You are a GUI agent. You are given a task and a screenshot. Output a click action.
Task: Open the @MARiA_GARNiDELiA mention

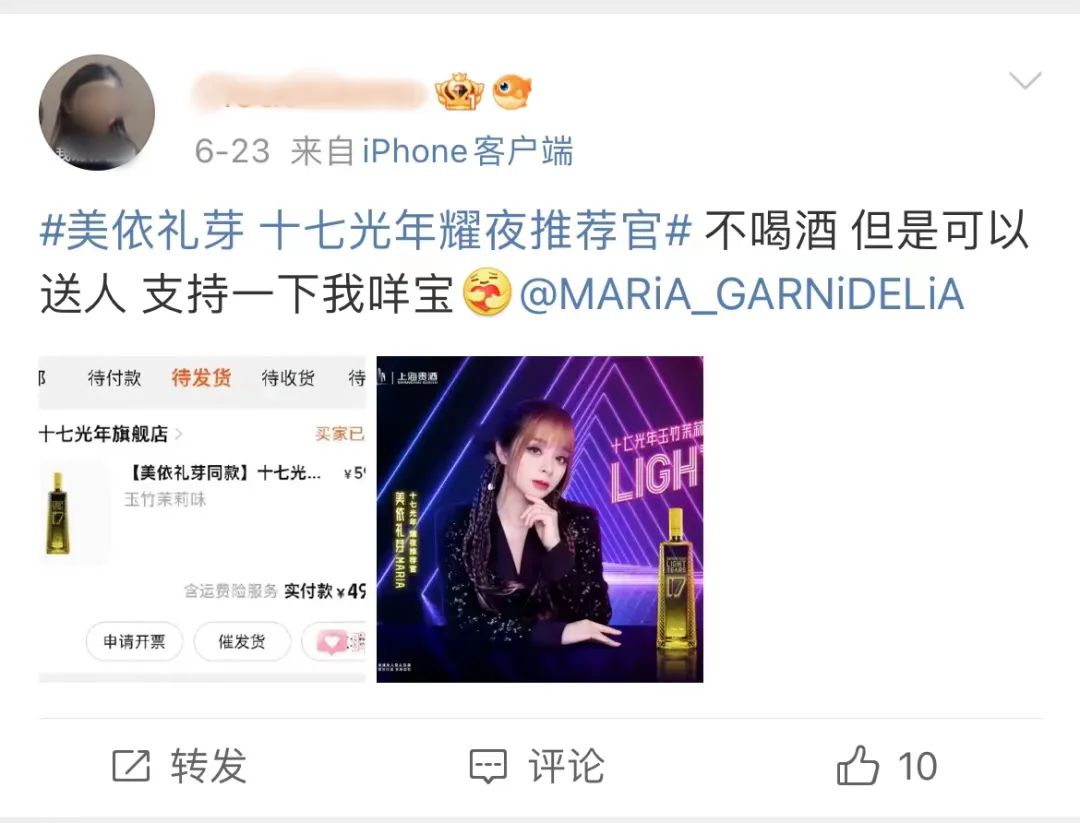pyautogui.click(x=741, y=295)
